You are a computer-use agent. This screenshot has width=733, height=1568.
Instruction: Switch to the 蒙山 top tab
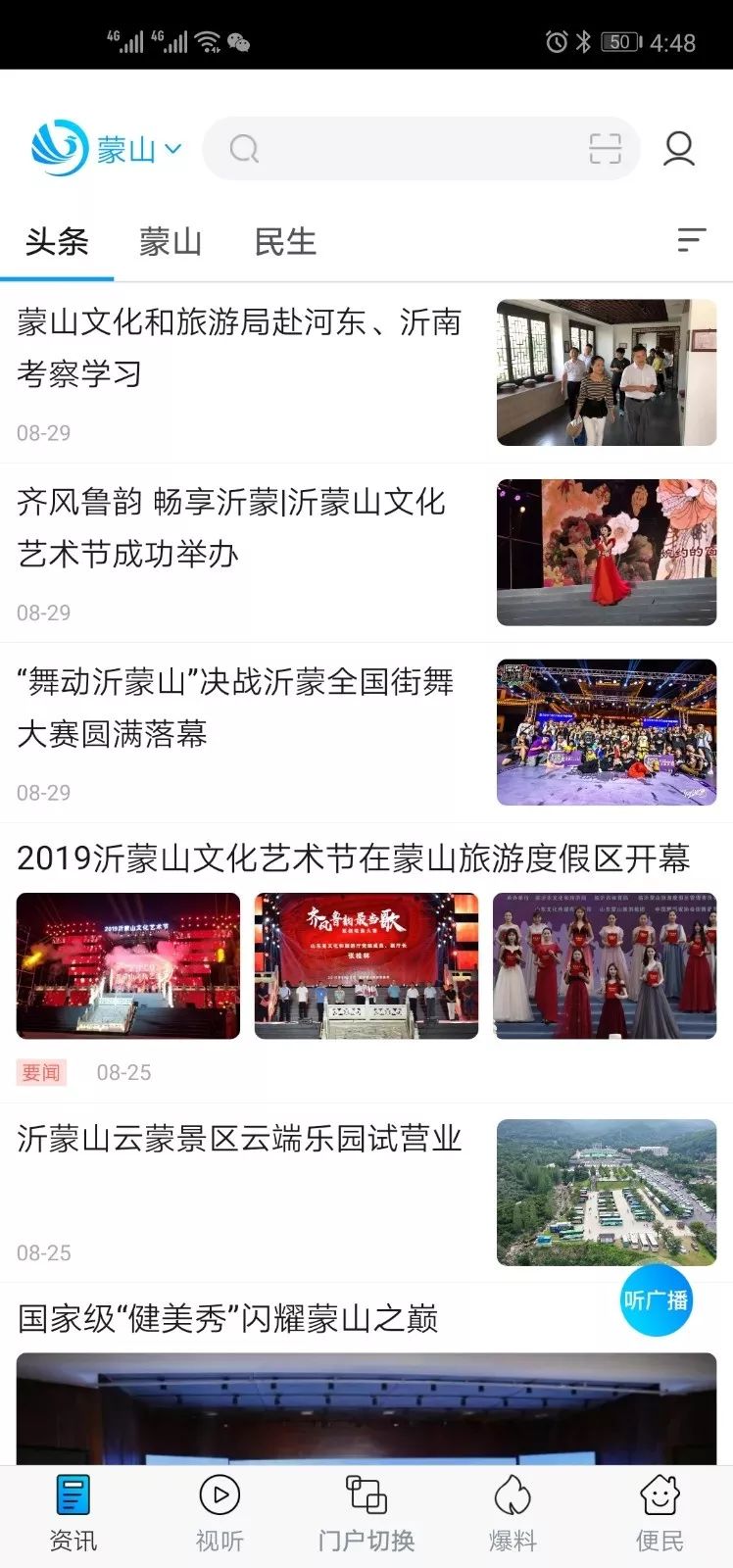(171, 241)
